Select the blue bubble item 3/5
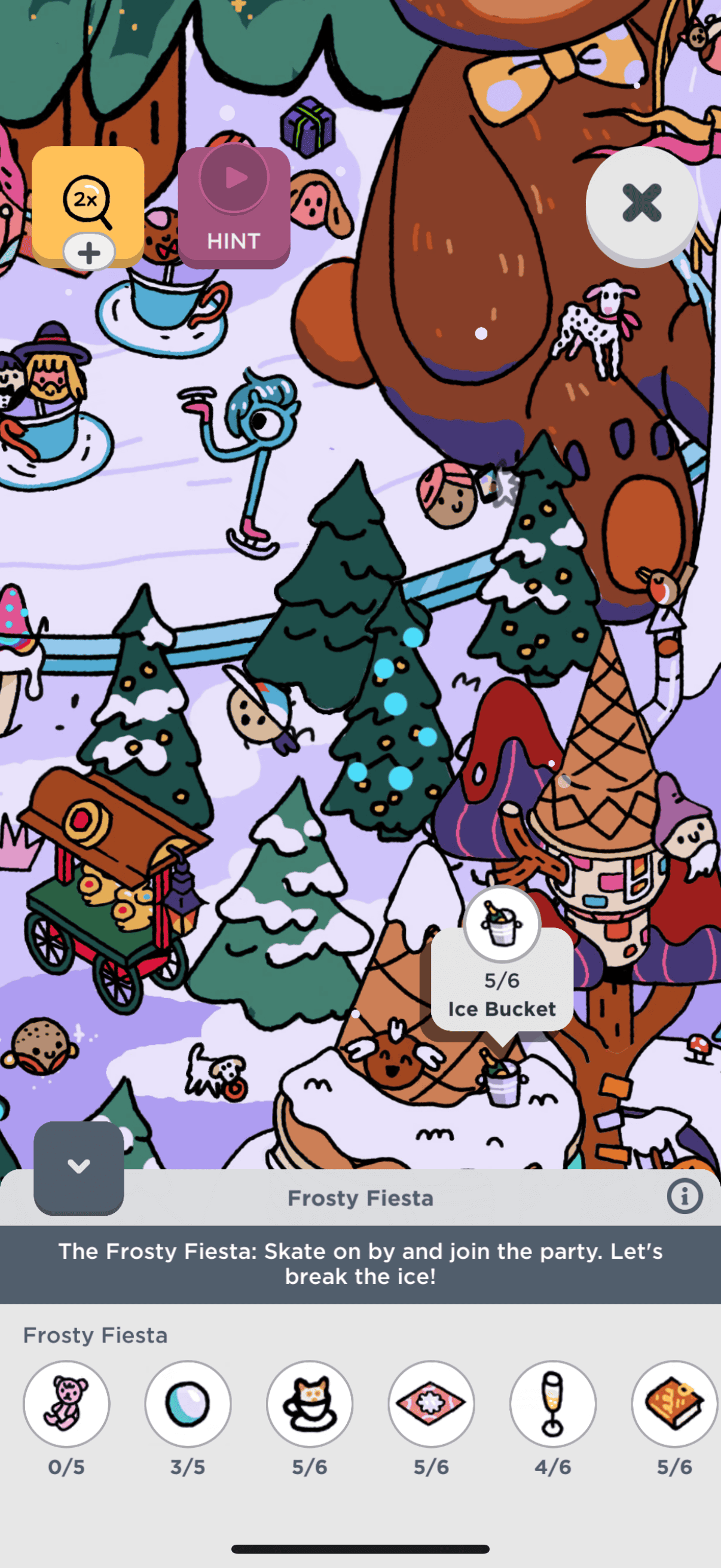 coord(187,1403)
